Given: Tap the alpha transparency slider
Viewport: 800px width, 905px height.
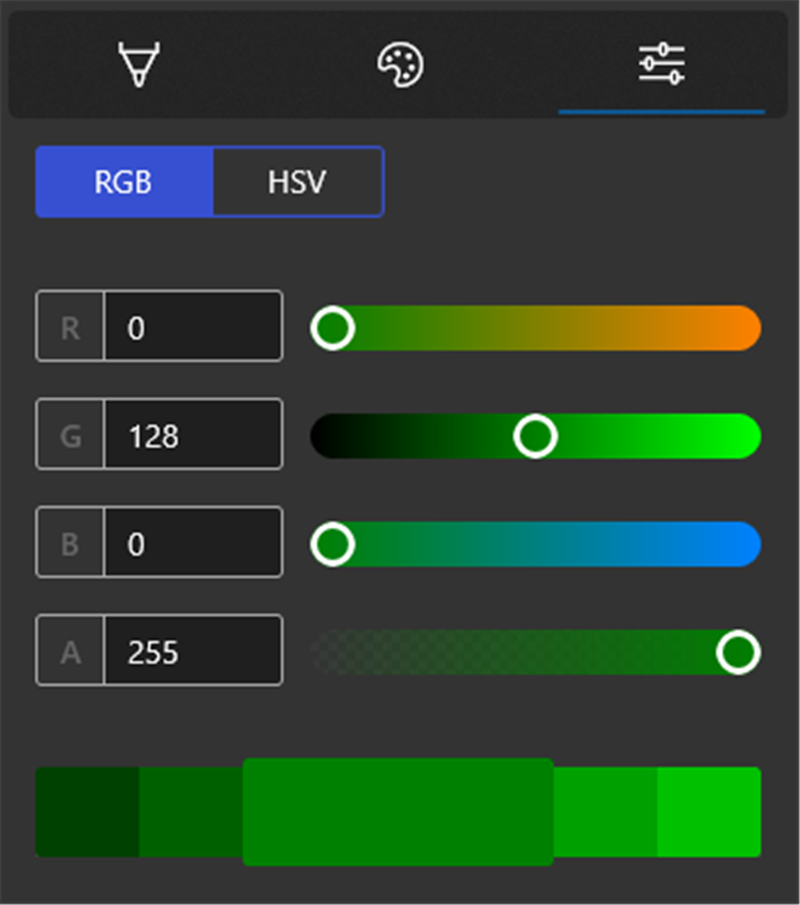Looking at the screenshot, I should pyautogui.click(x=536, y=652).
